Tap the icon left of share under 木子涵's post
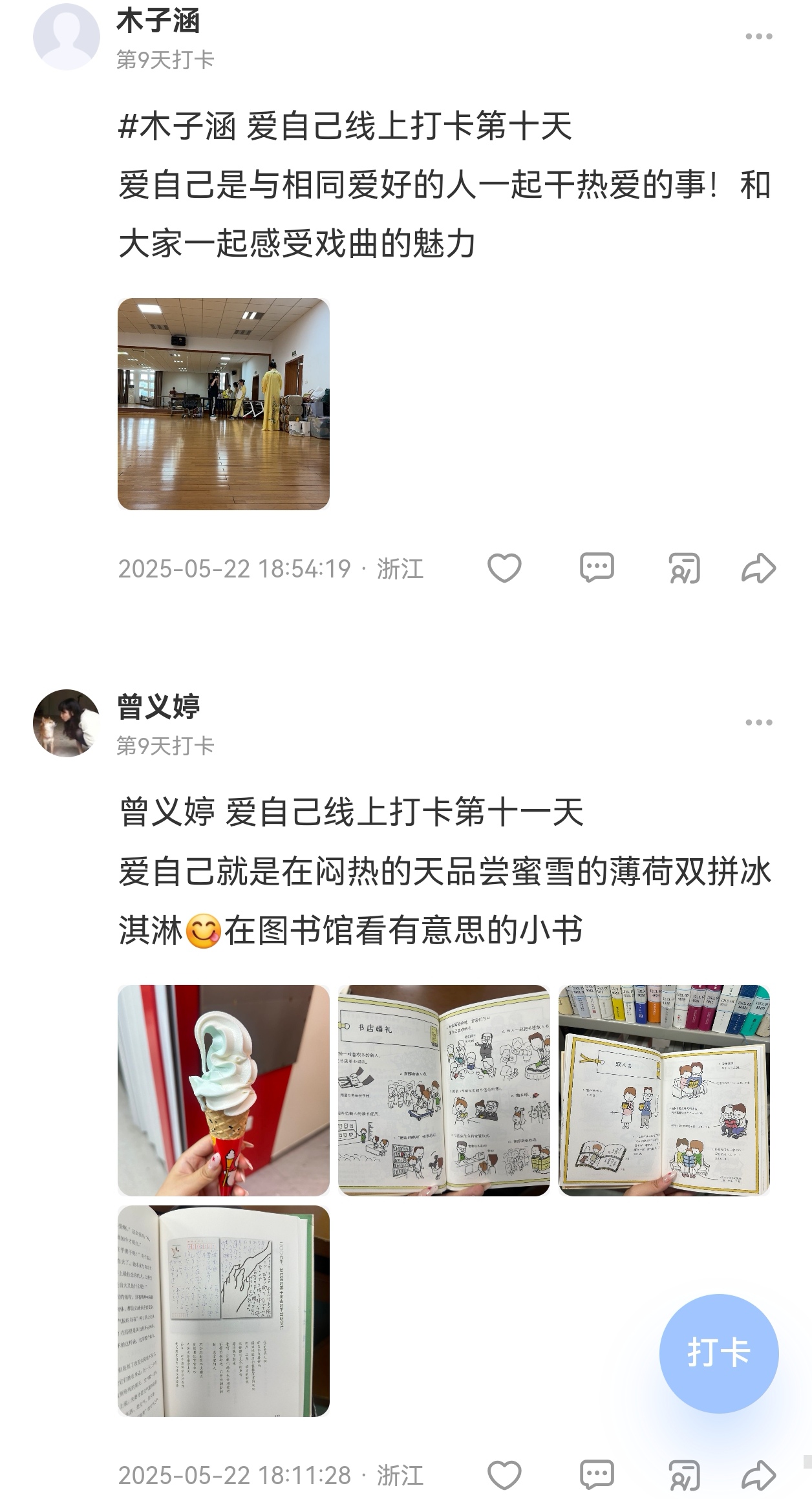The height and width of the screenshot is (1499, 812). tap(684, 569)
